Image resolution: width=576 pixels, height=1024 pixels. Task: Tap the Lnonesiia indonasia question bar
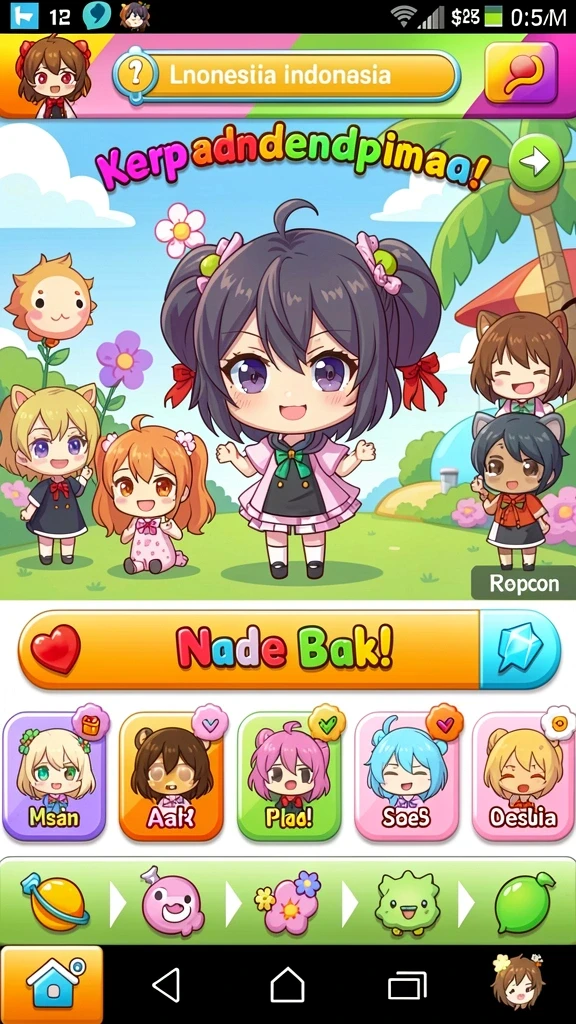(x=286, y=76)
